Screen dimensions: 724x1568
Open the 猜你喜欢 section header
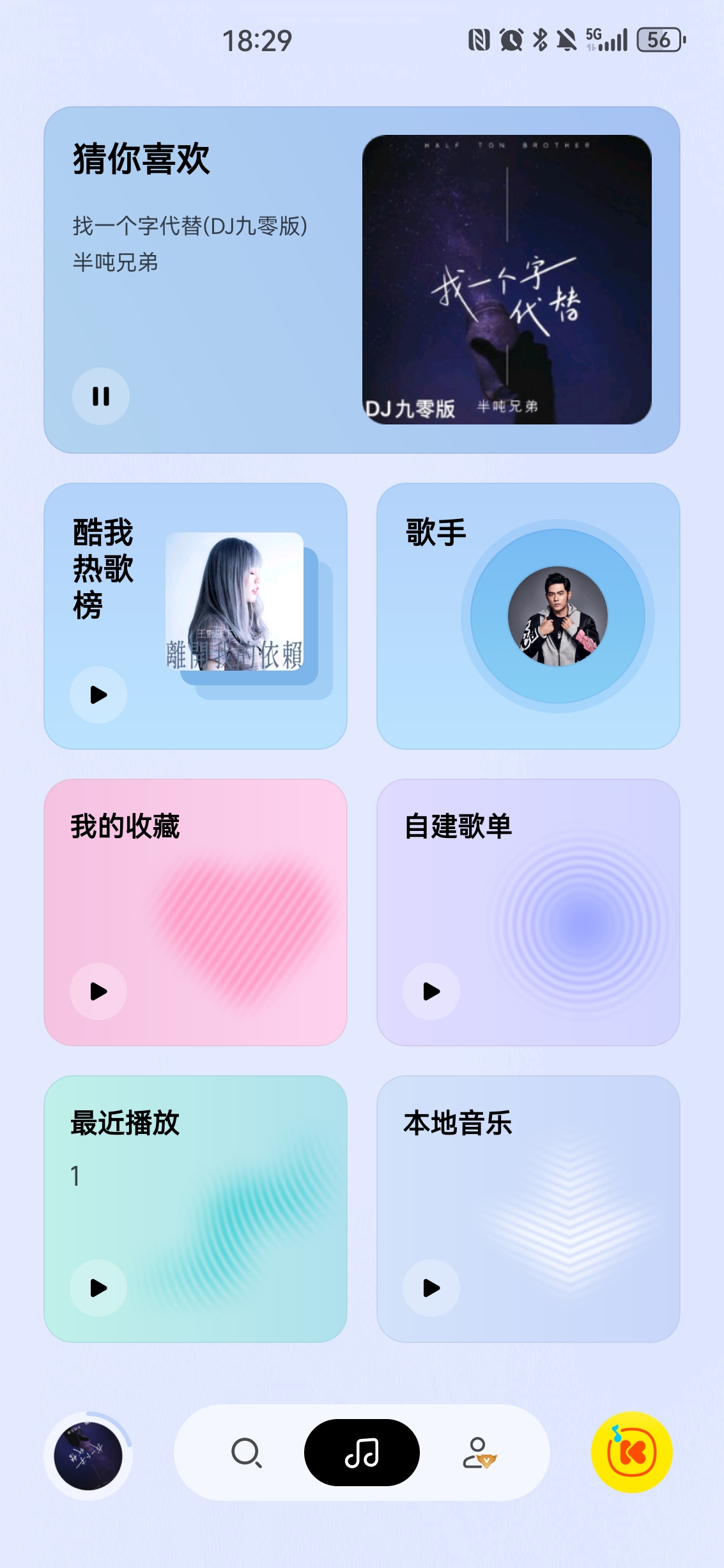(141, 161)
